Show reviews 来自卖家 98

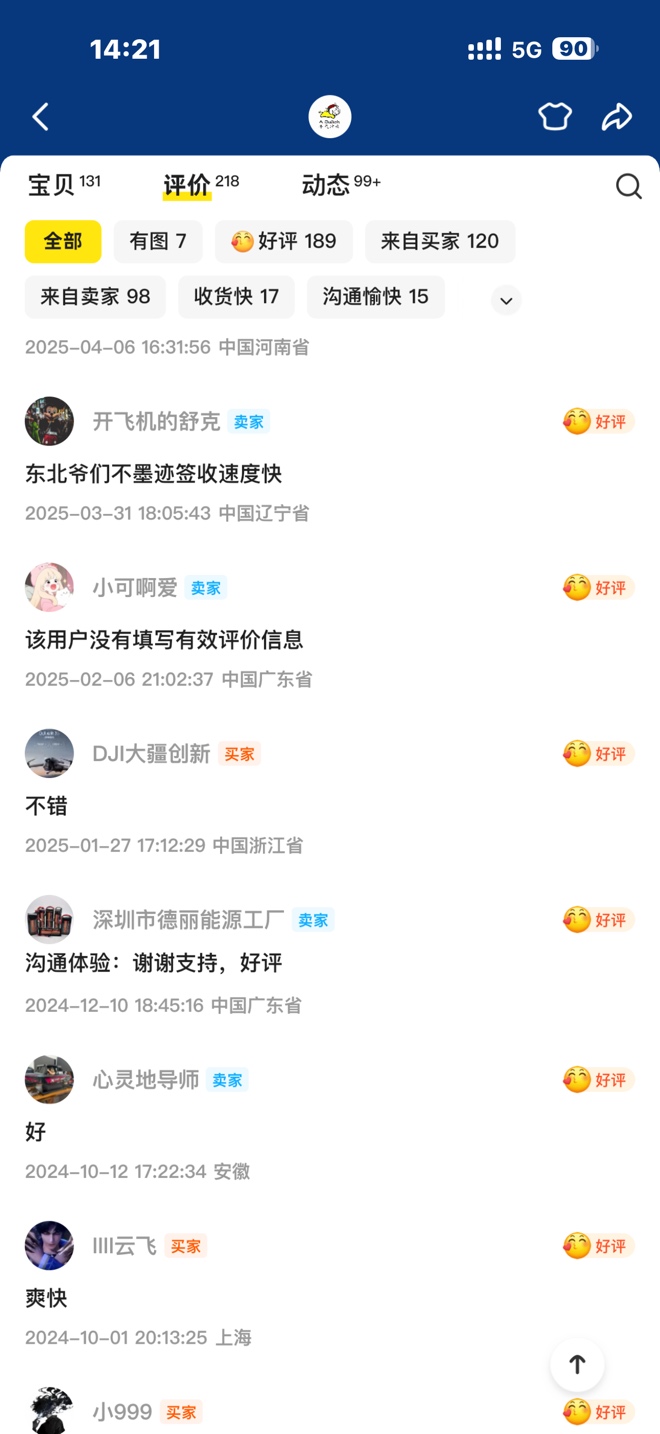pos(95,297)
